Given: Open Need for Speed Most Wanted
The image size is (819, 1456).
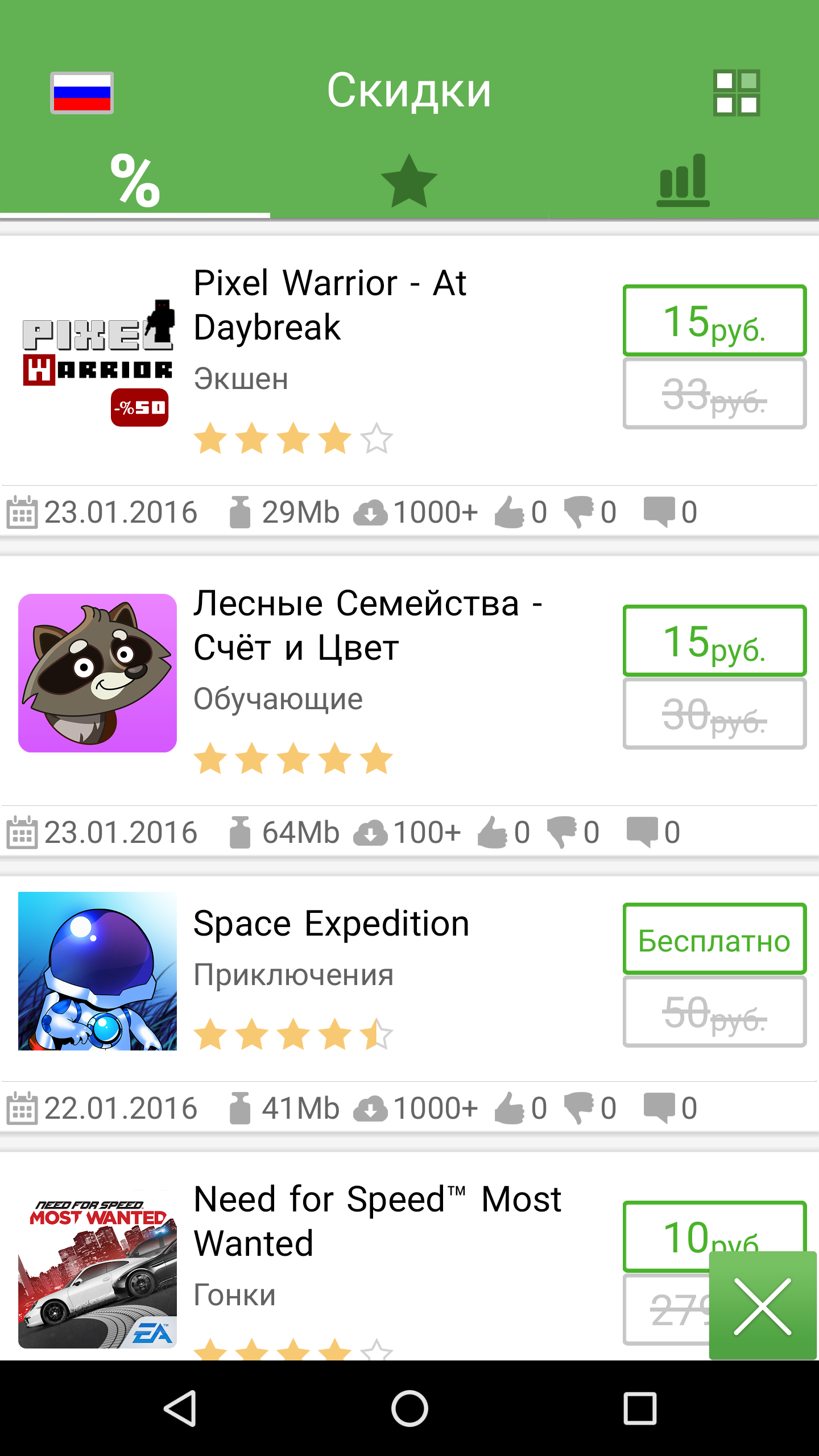Looking at the screenshot, I should (x=377, y=1221).
